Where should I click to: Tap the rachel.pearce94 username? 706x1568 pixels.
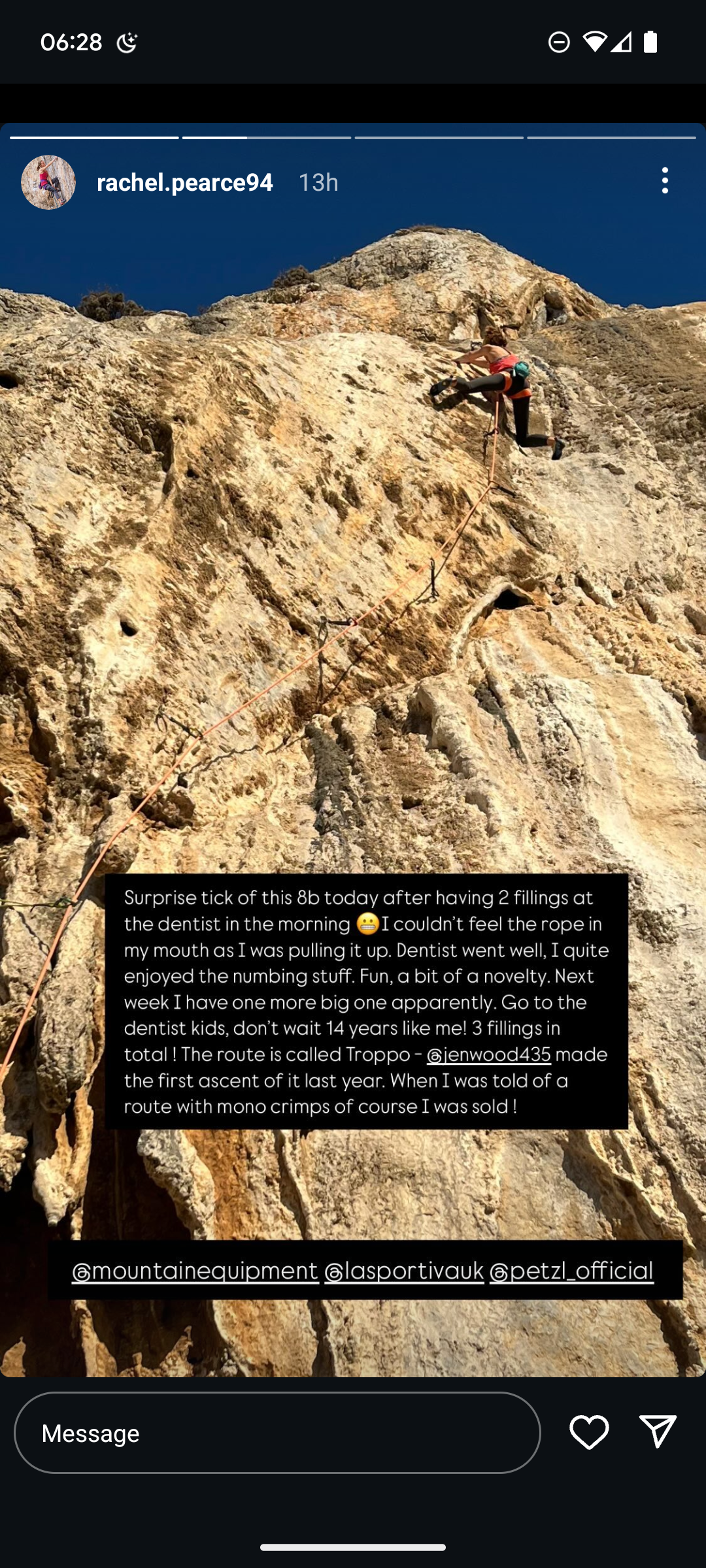click(185, 182)
